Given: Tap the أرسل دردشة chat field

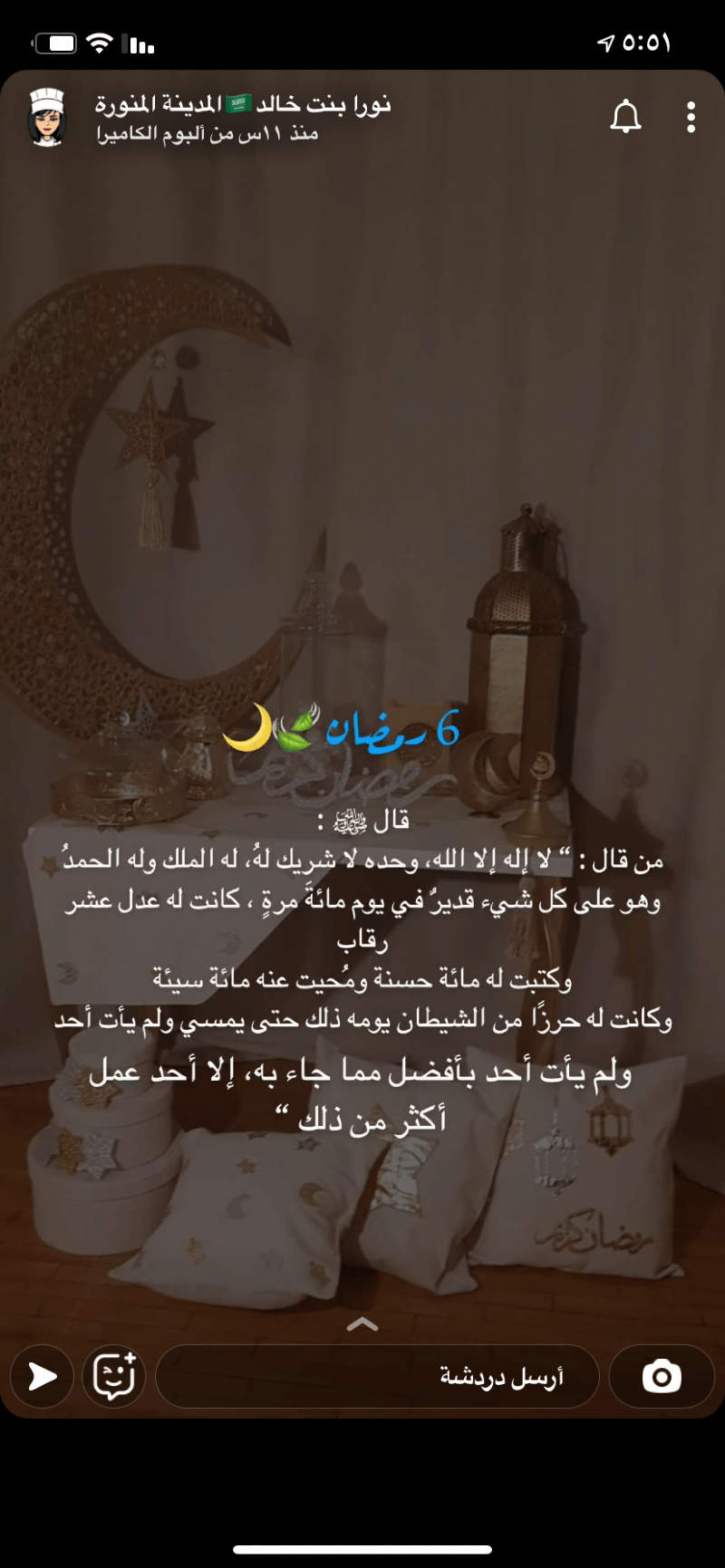Looking at the screenshot, I should pyautogui.click(x=377, y=1377).
